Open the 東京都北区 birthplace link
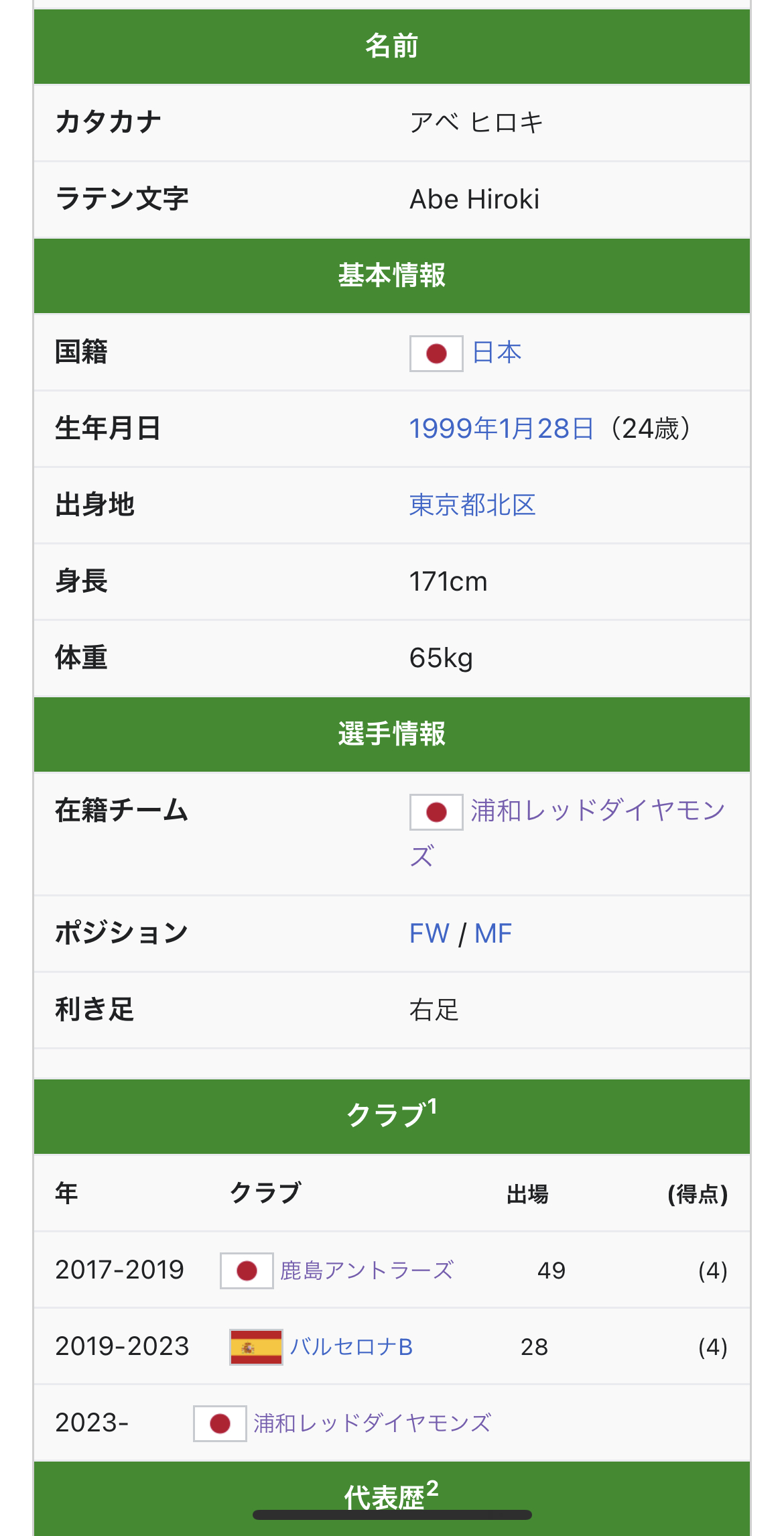The height and width of the screenshot is (1536, 784). tap(472, 506)
